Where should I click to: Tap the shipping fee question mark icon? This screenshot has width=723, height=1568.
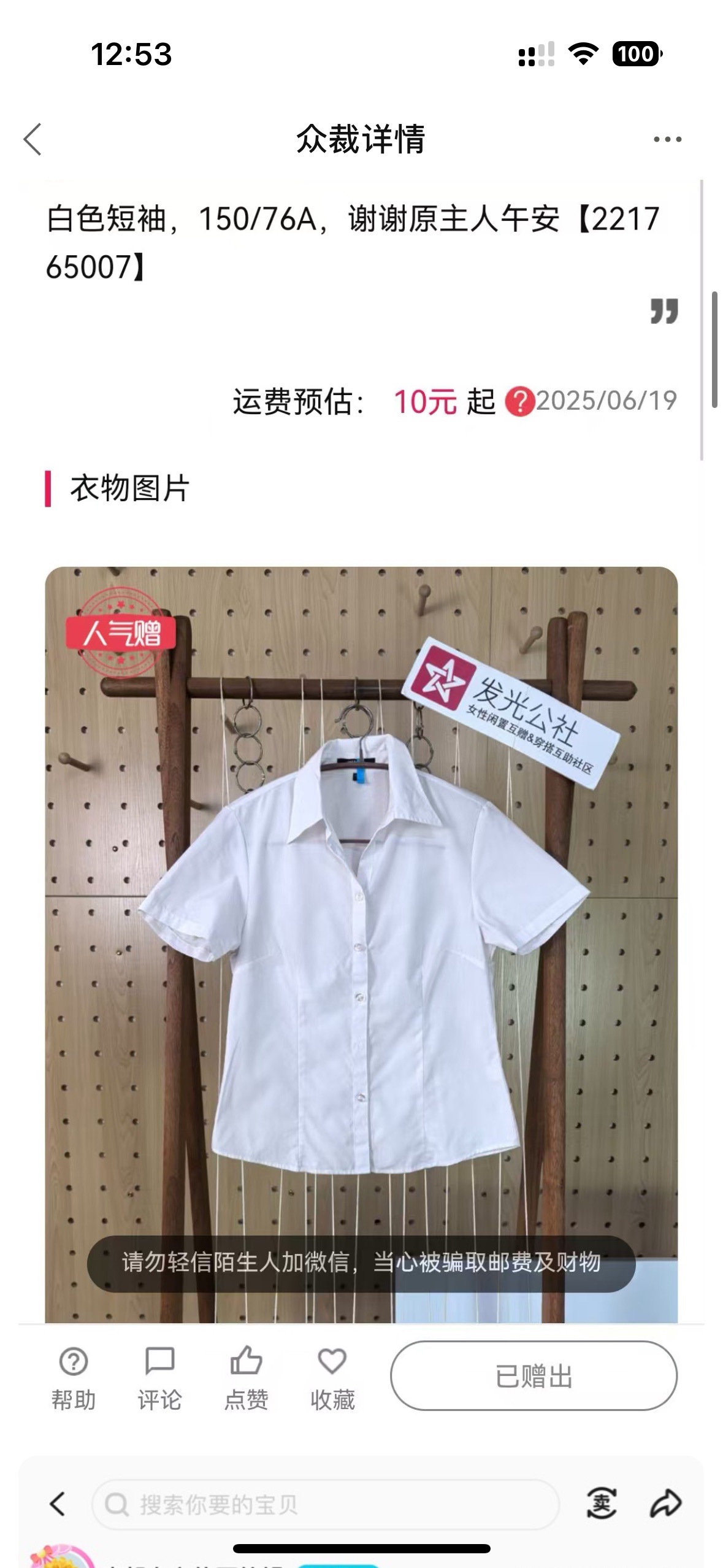[519, 402]
